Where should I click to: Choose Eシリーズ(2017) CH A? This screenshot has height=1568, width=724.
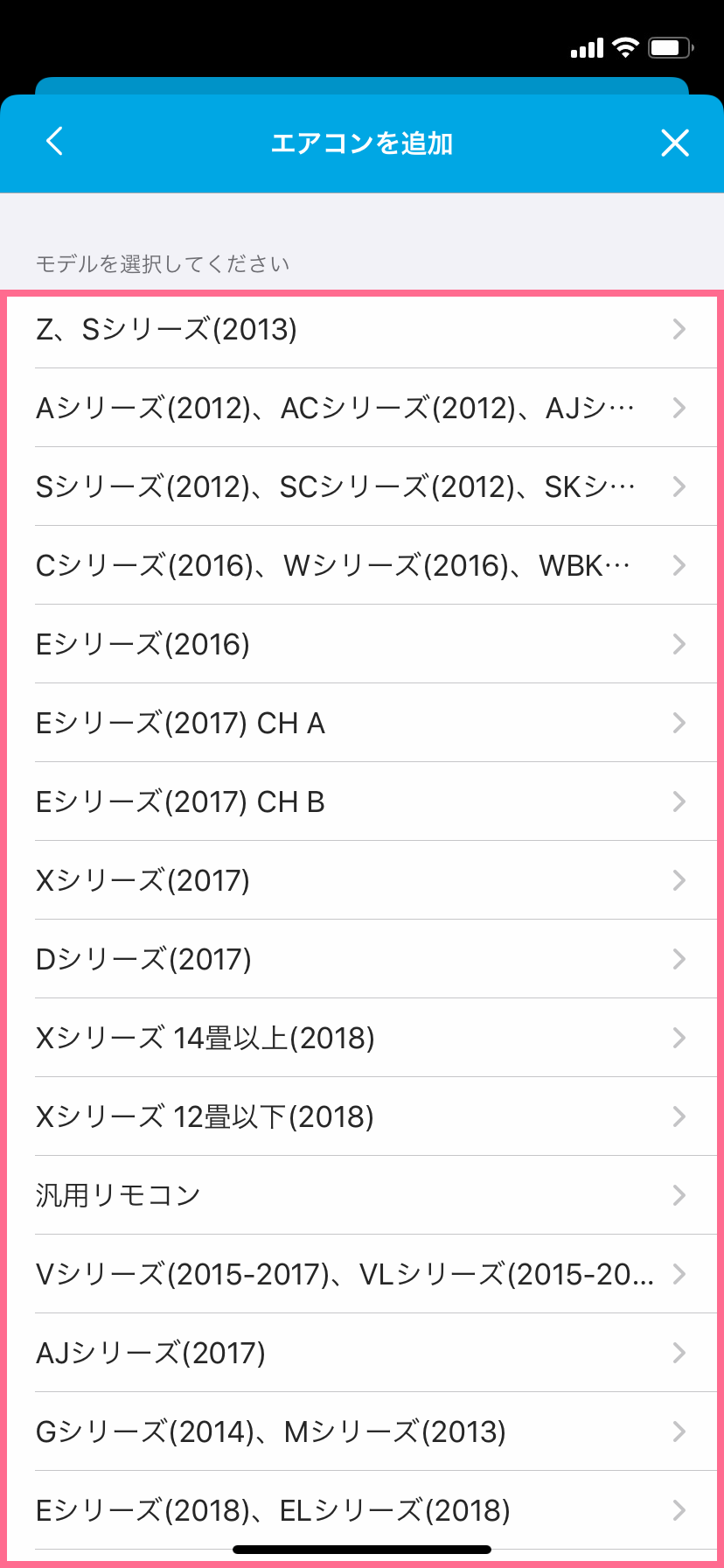(362, 723)
